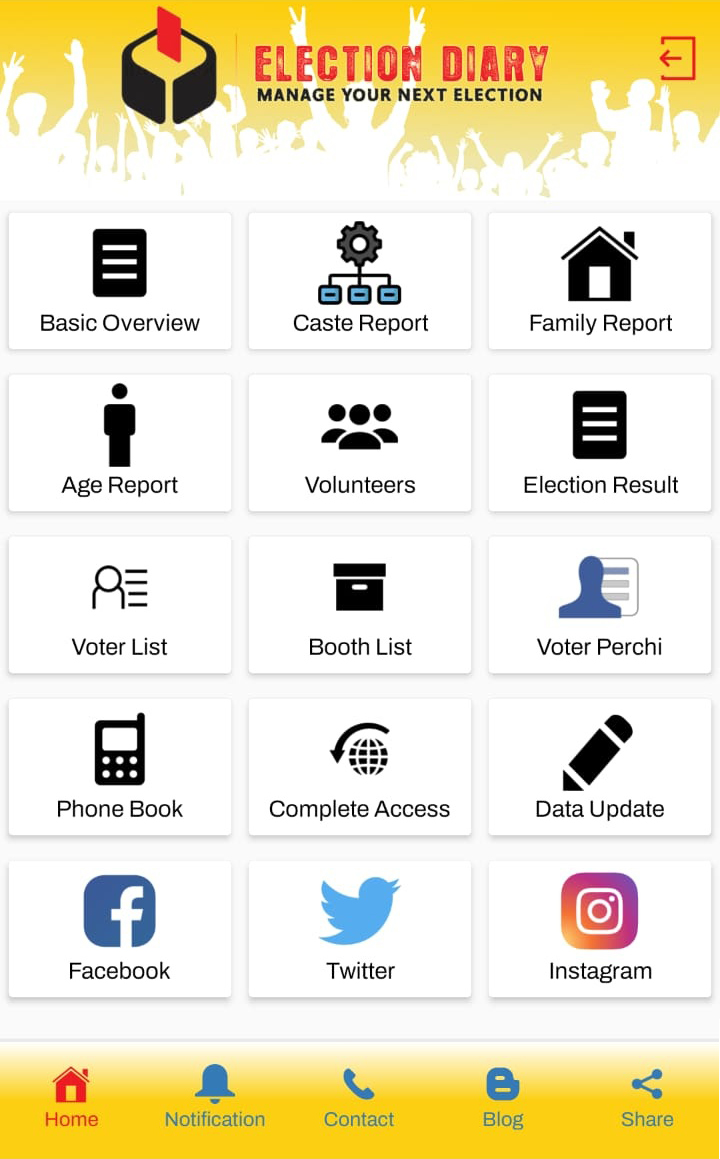This screenshot has height=1159, width=720.
Task: Check the Election Result tile
Action: pos(600,443)
